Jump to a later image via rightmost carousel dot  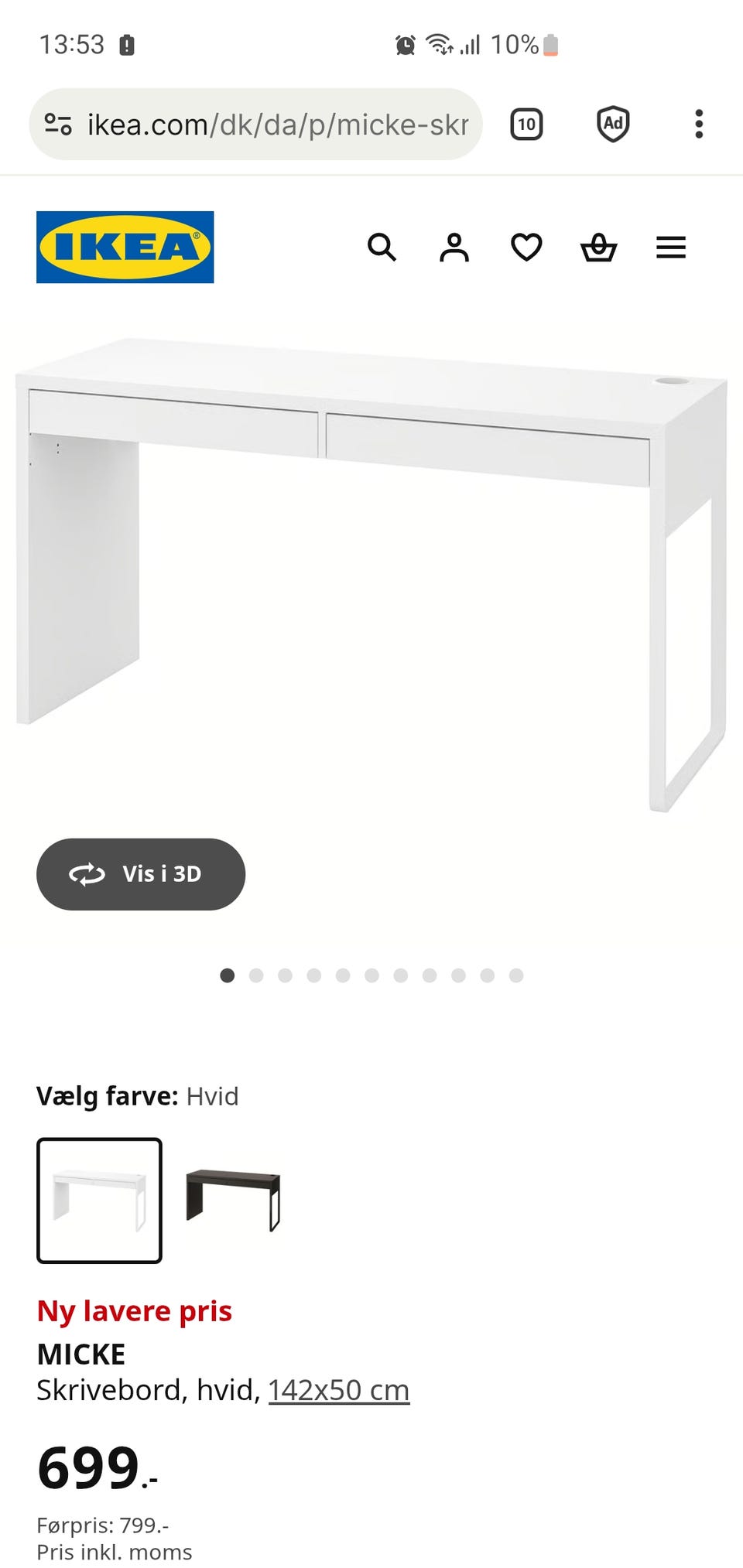(515, 975)
